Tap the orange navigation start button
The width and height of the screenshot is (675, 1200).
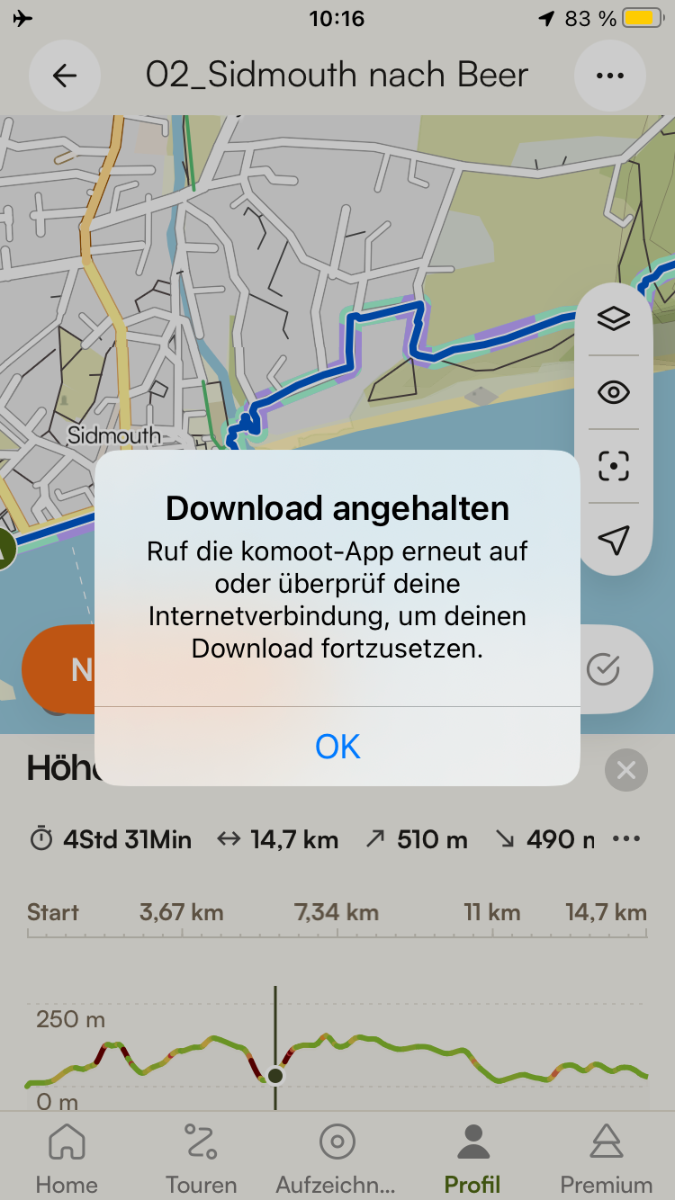[60, 670]
